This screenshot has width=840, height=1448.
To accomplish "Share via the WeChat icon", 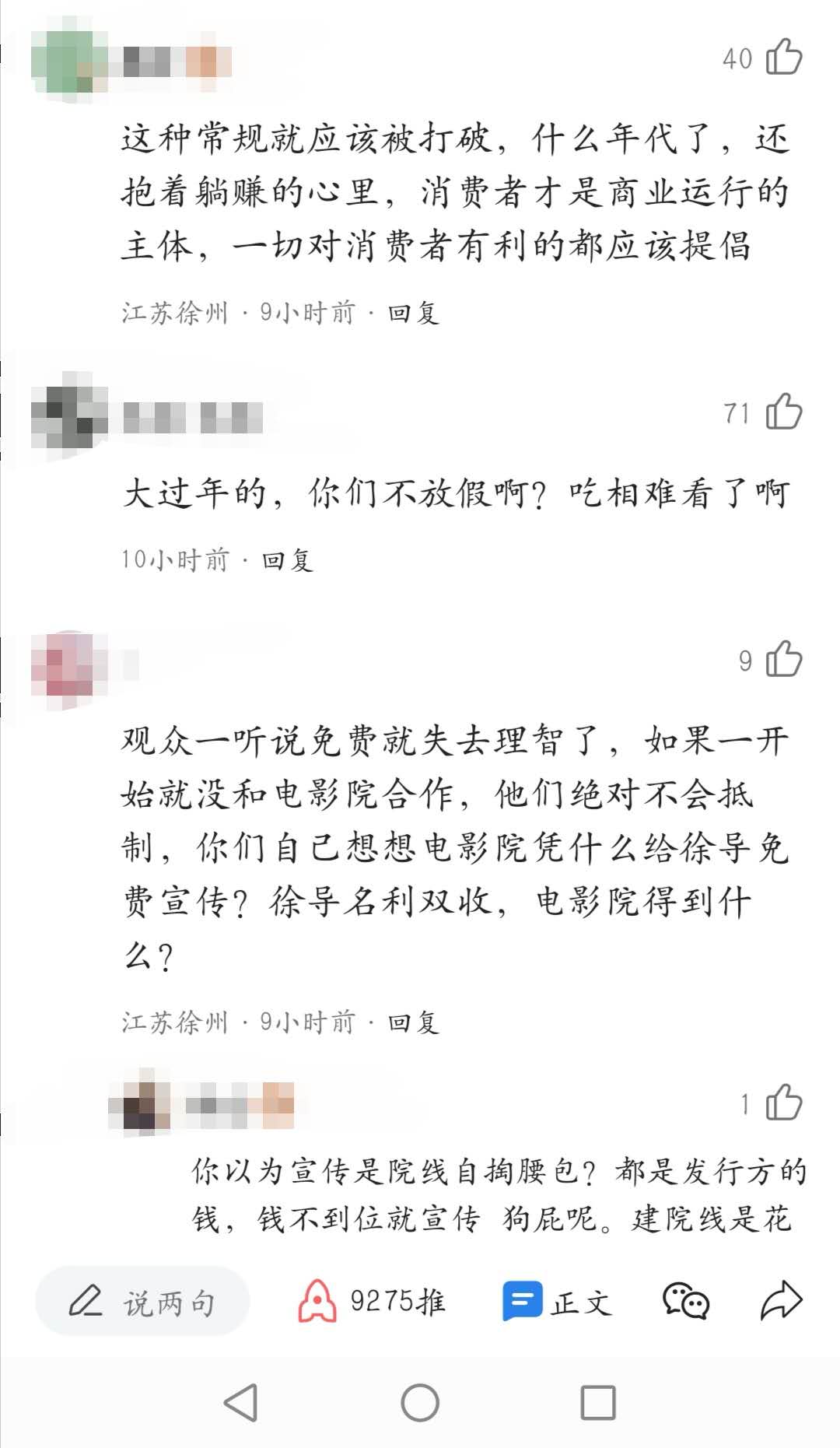I will (685, 1302).
